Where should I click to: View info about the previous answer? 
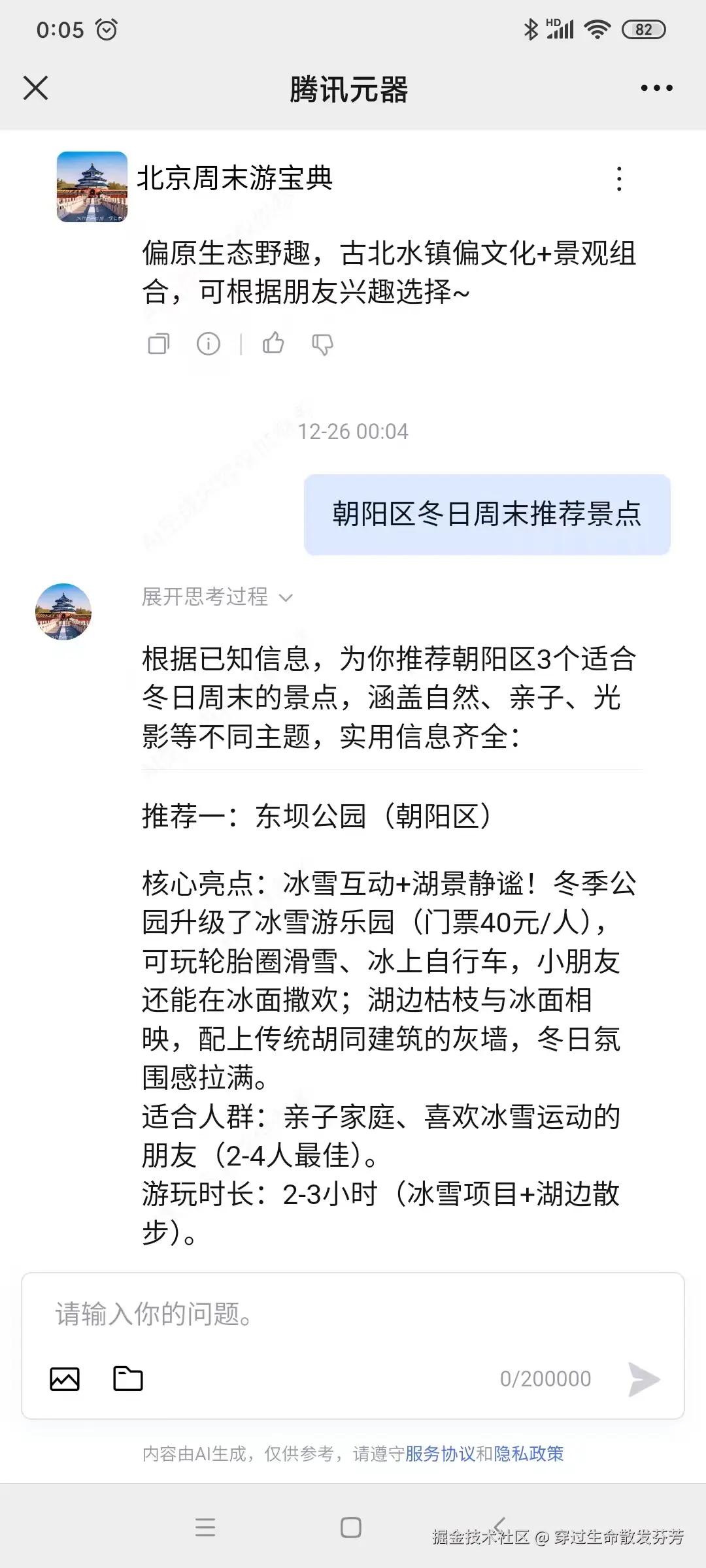(209, 344)
